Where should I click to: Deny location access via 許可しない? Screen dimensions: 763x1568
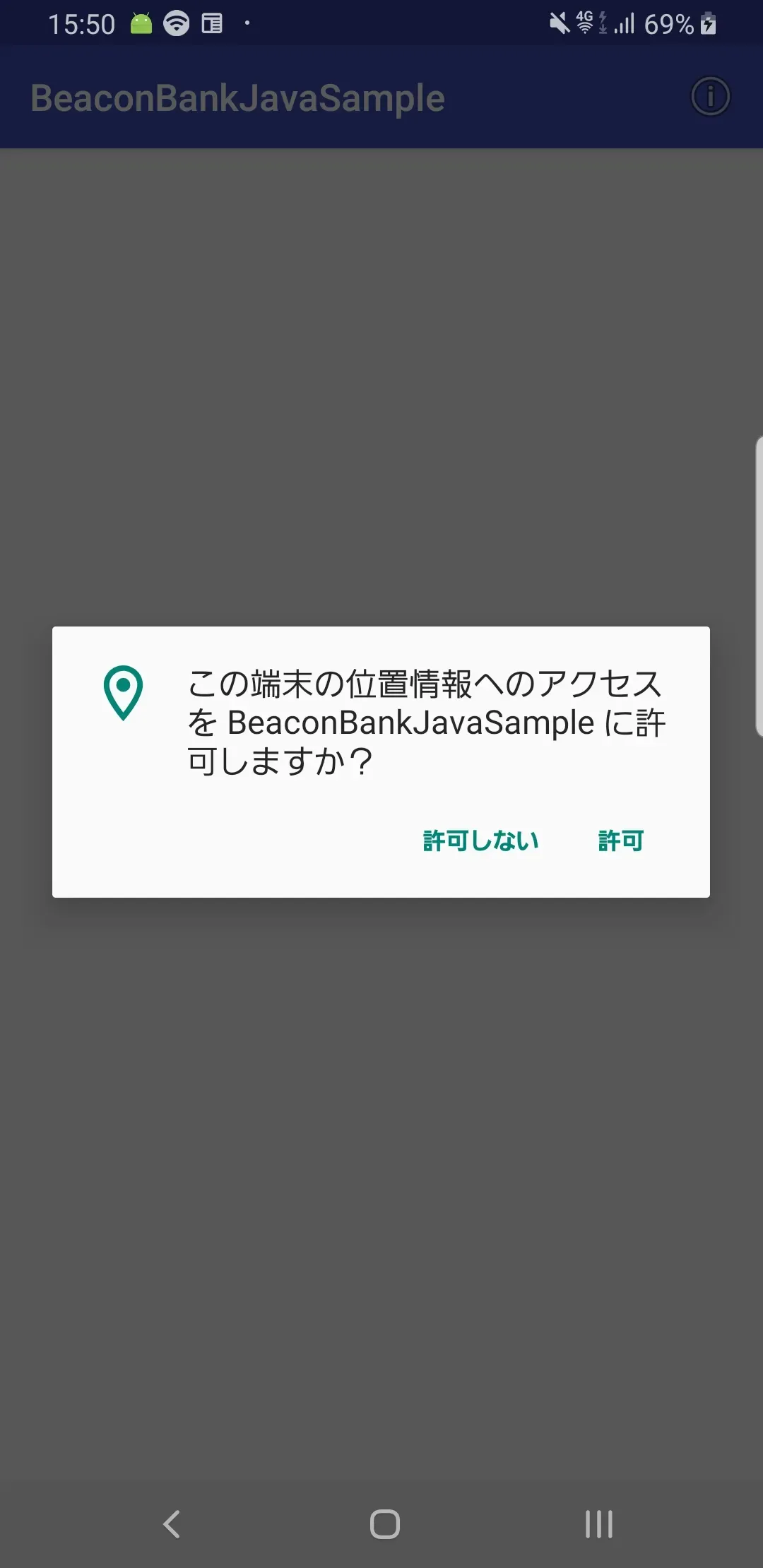pyautogui.click(x=480, y=841)
